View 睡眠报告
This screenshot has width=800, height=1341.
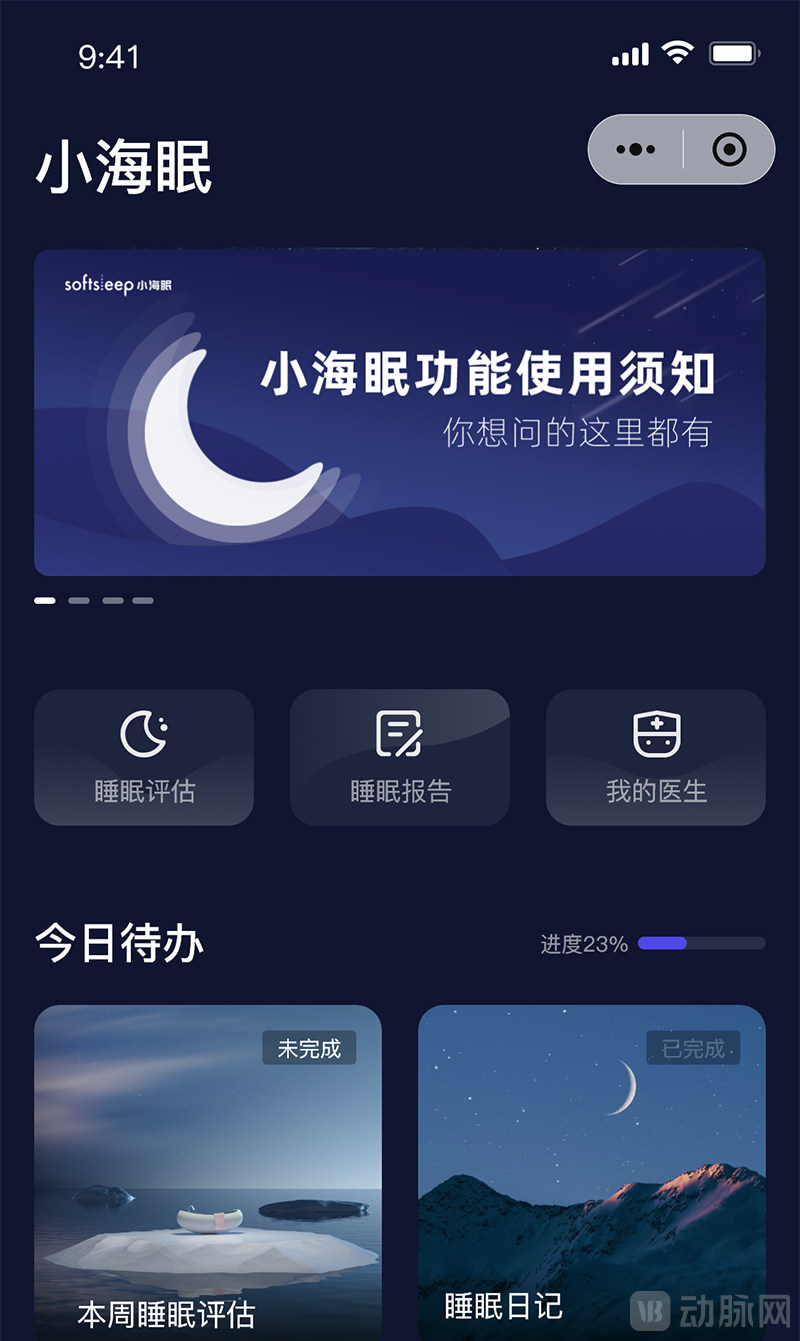pos(400,757)
